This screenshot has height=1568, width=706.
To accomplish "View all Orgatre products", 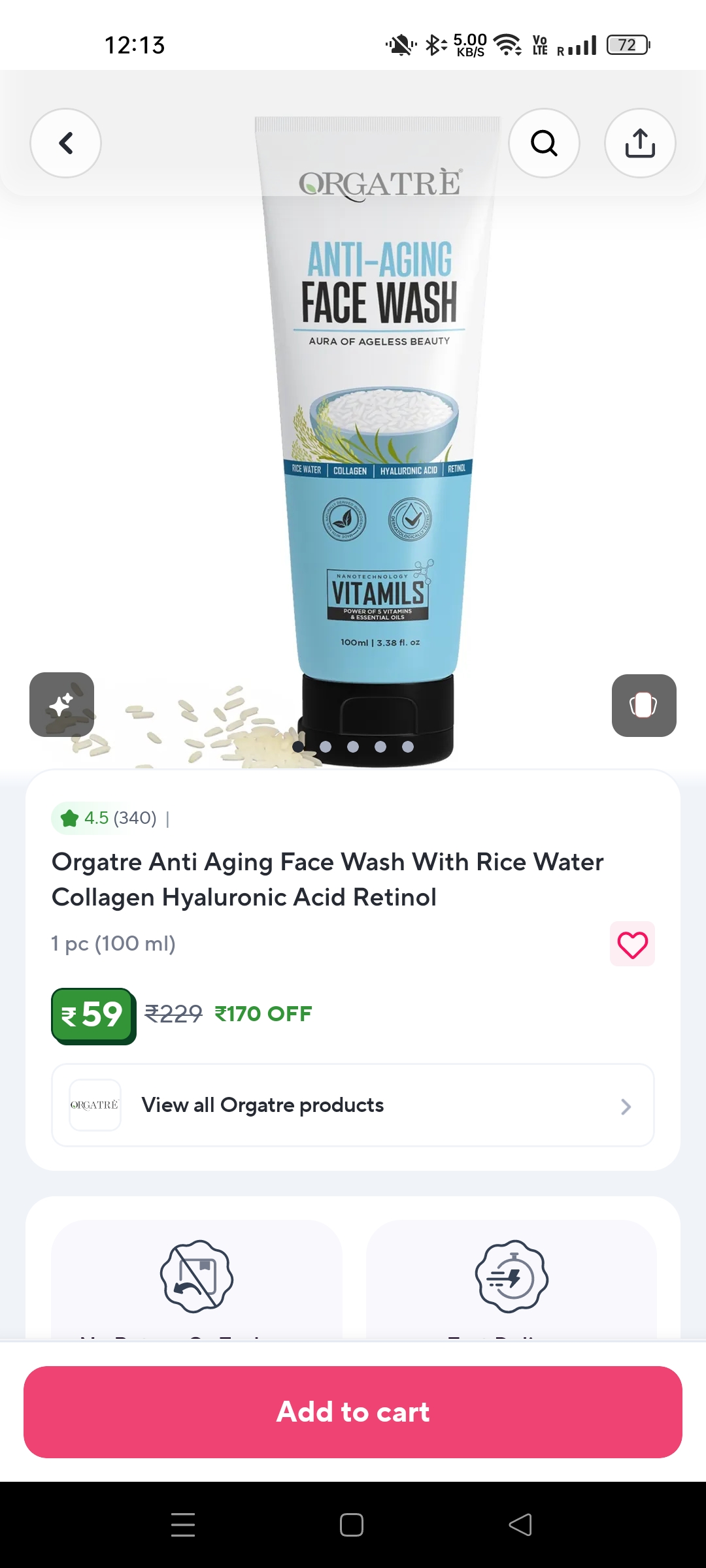I will tap(353, 1105).
